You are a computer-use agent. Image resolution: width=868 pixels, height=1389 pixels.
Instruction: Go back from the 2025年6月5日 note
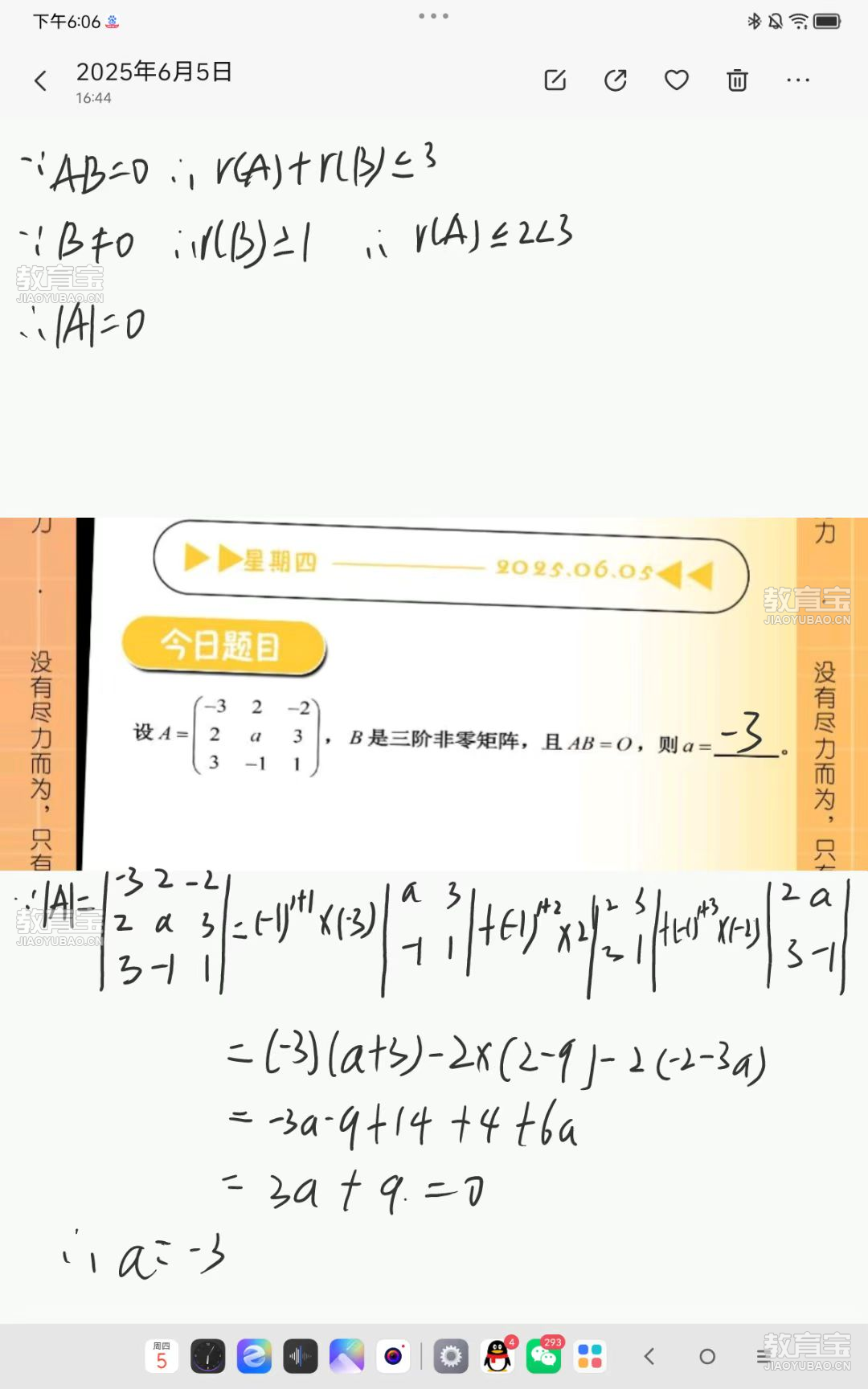pyautogui.click(x=41, y=81)
